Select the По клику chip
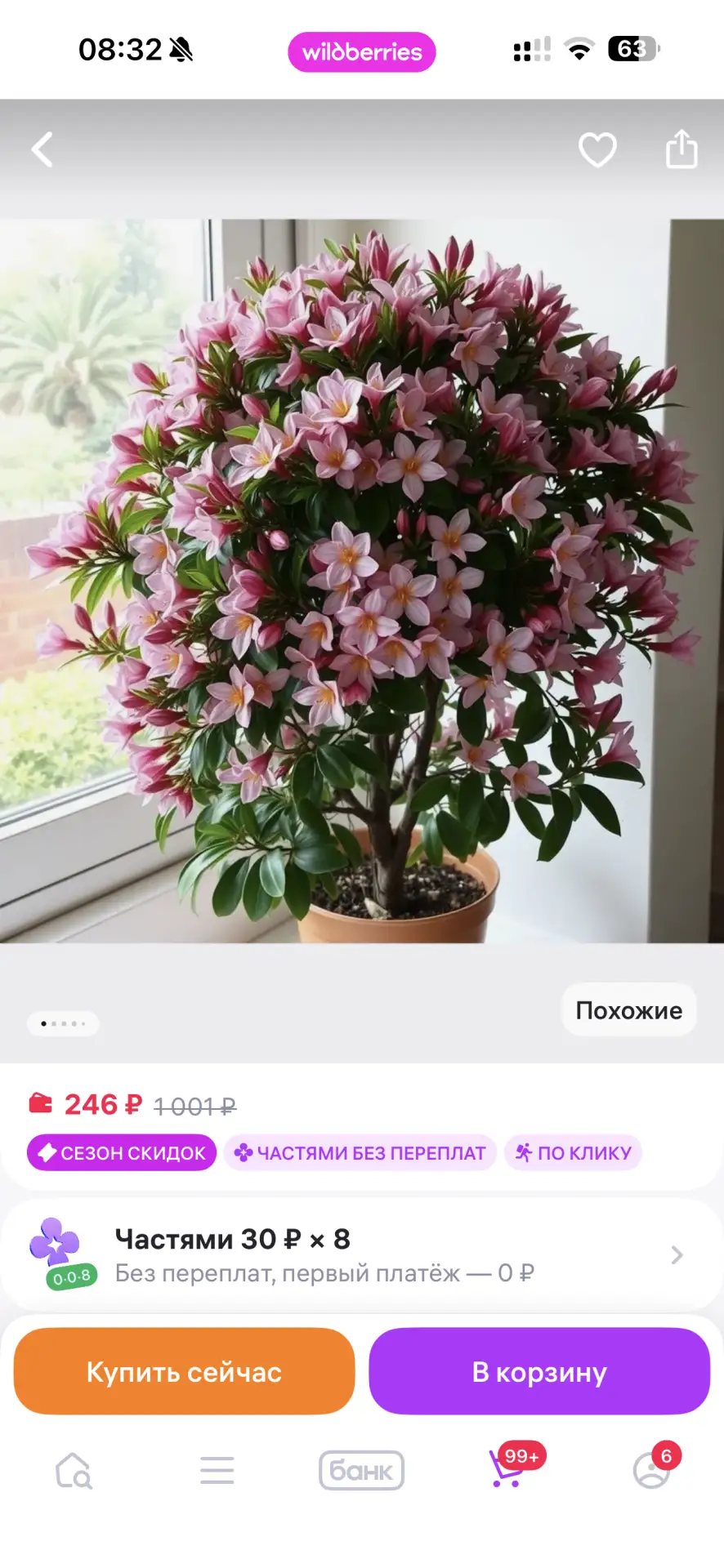The image size is (724, 1568). [x=573, y=1152]
